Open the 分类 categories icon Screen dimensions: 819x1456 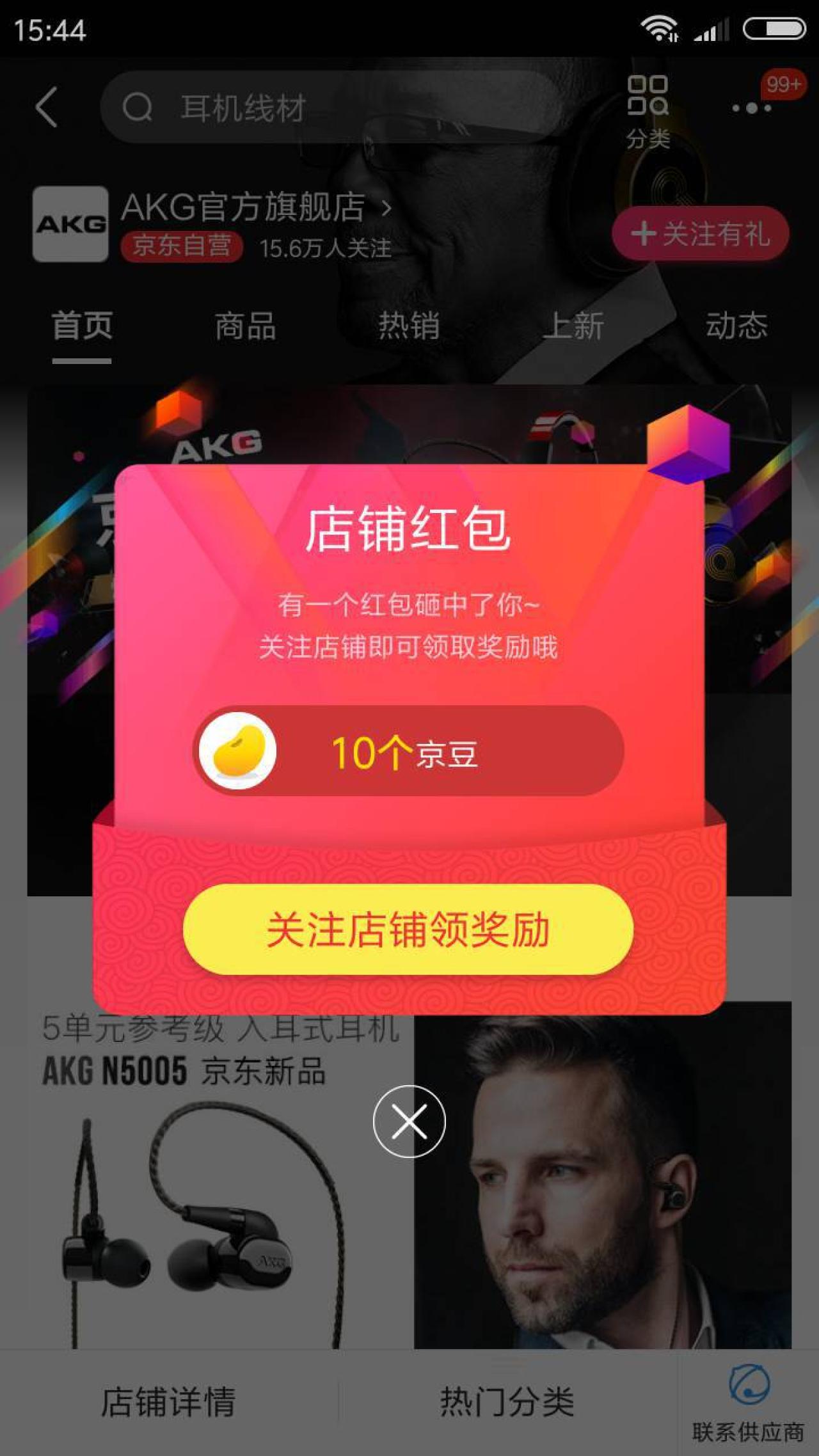[x=648, y=109]
